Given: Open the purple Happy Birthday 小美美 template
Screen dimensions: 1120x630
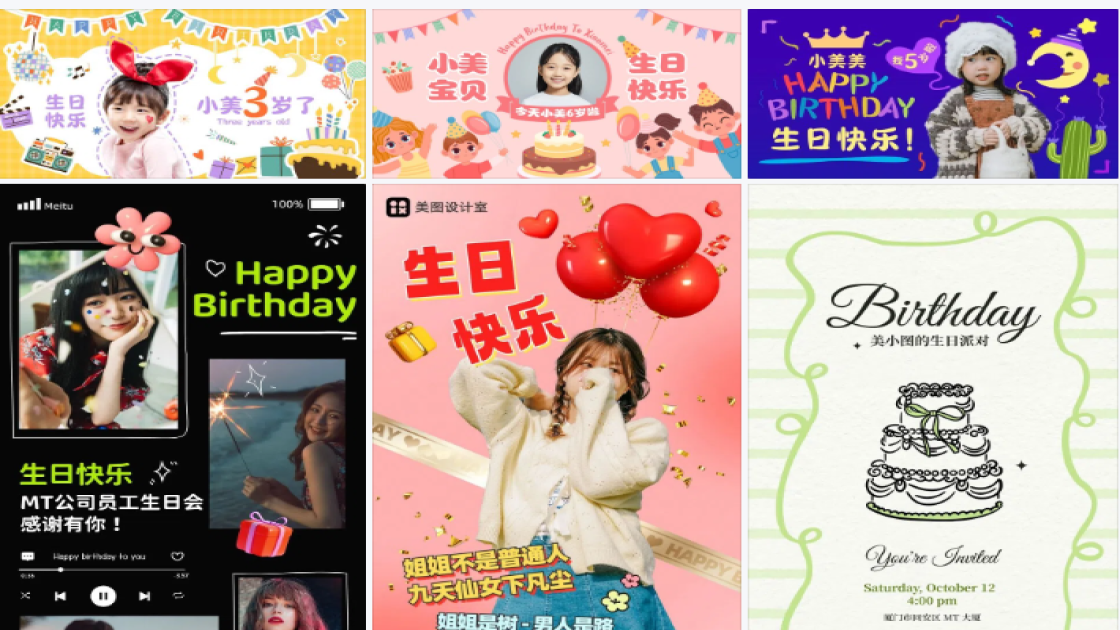Looking at the screenshot, I should pyautogui.click(x=932, y=94).
